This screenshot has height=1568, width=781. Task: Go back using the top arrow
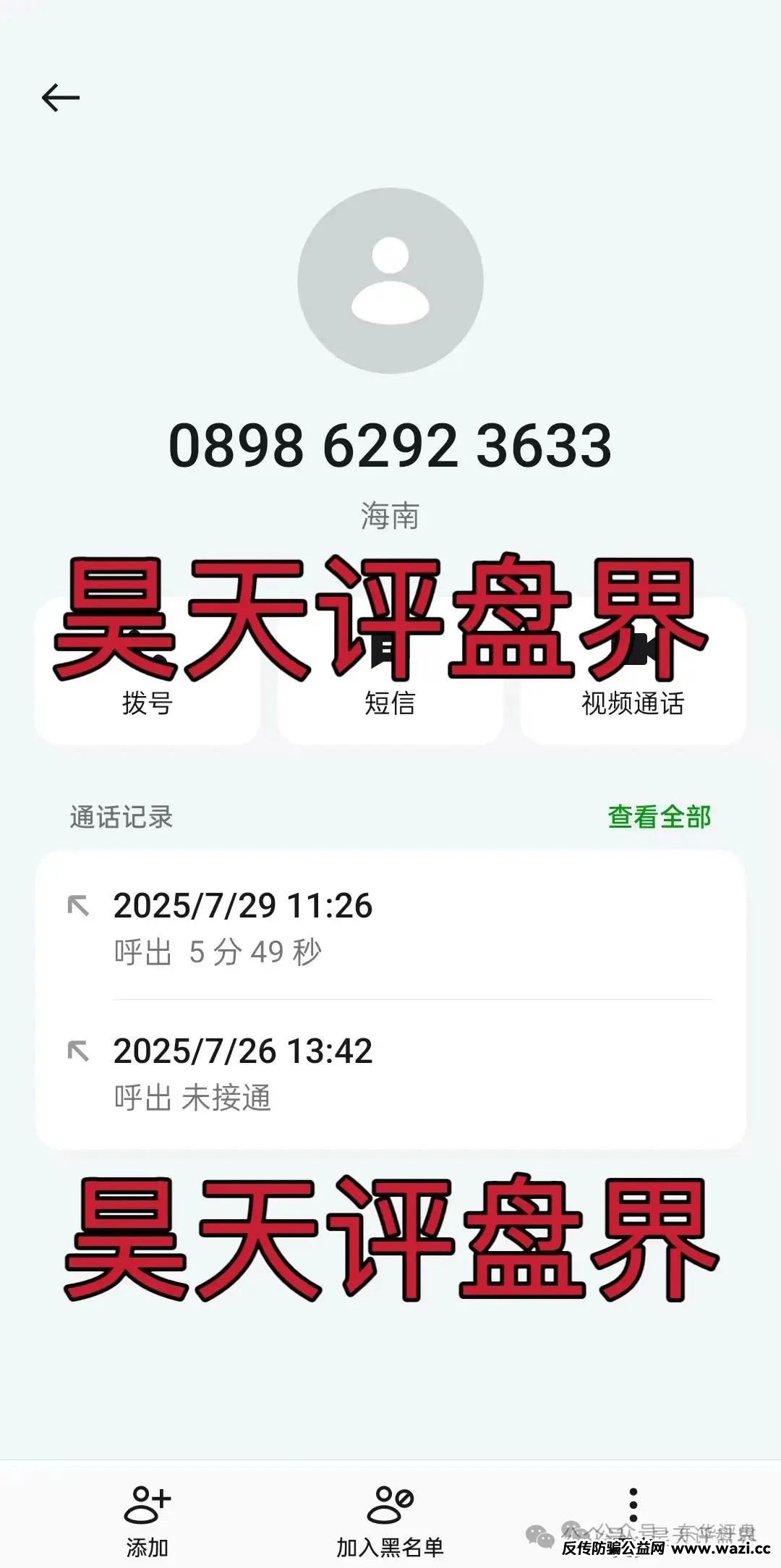(x=61, y=98)
